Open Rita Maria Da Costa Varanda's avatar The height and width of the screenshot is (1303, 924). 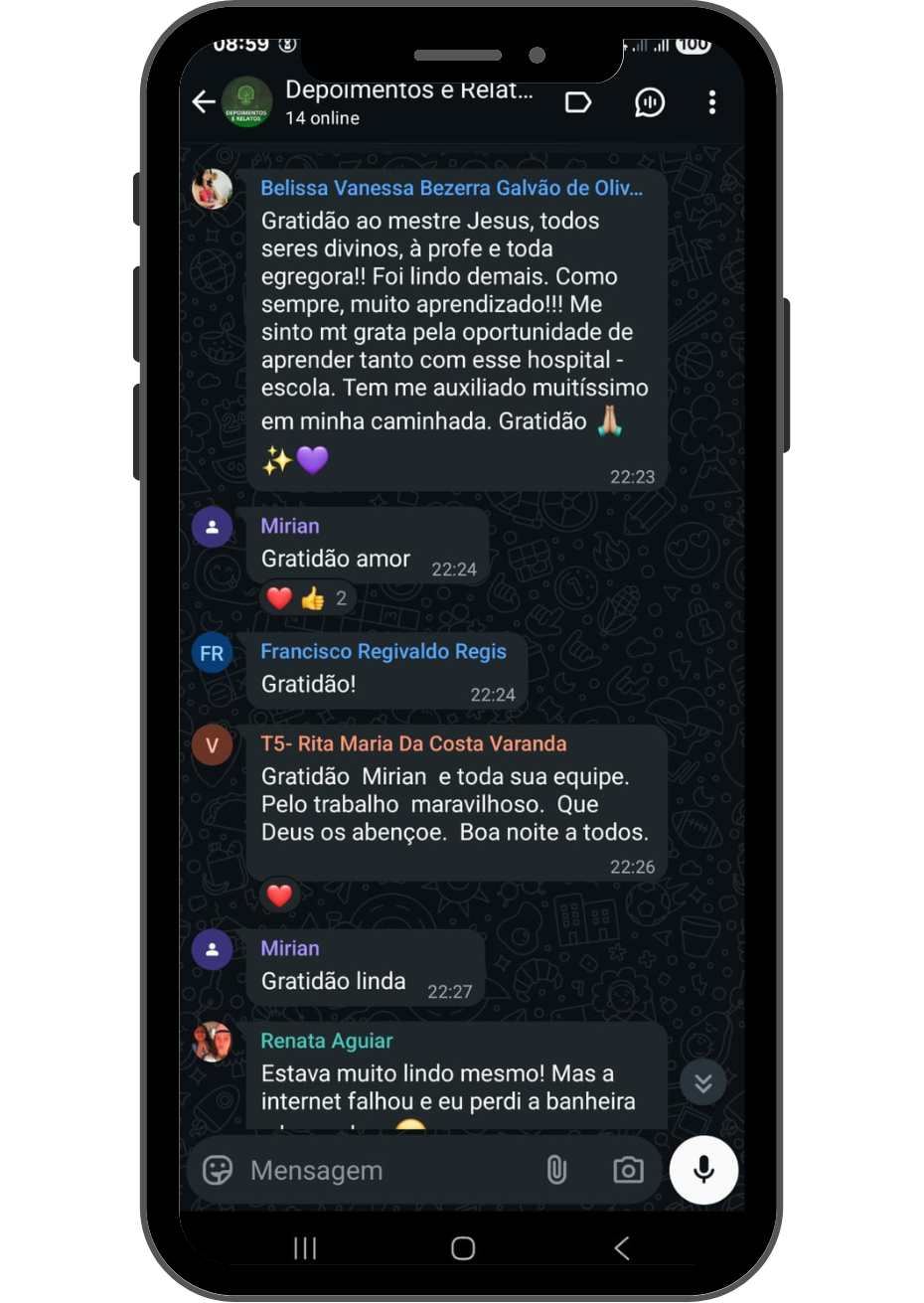tap(212, 745)
